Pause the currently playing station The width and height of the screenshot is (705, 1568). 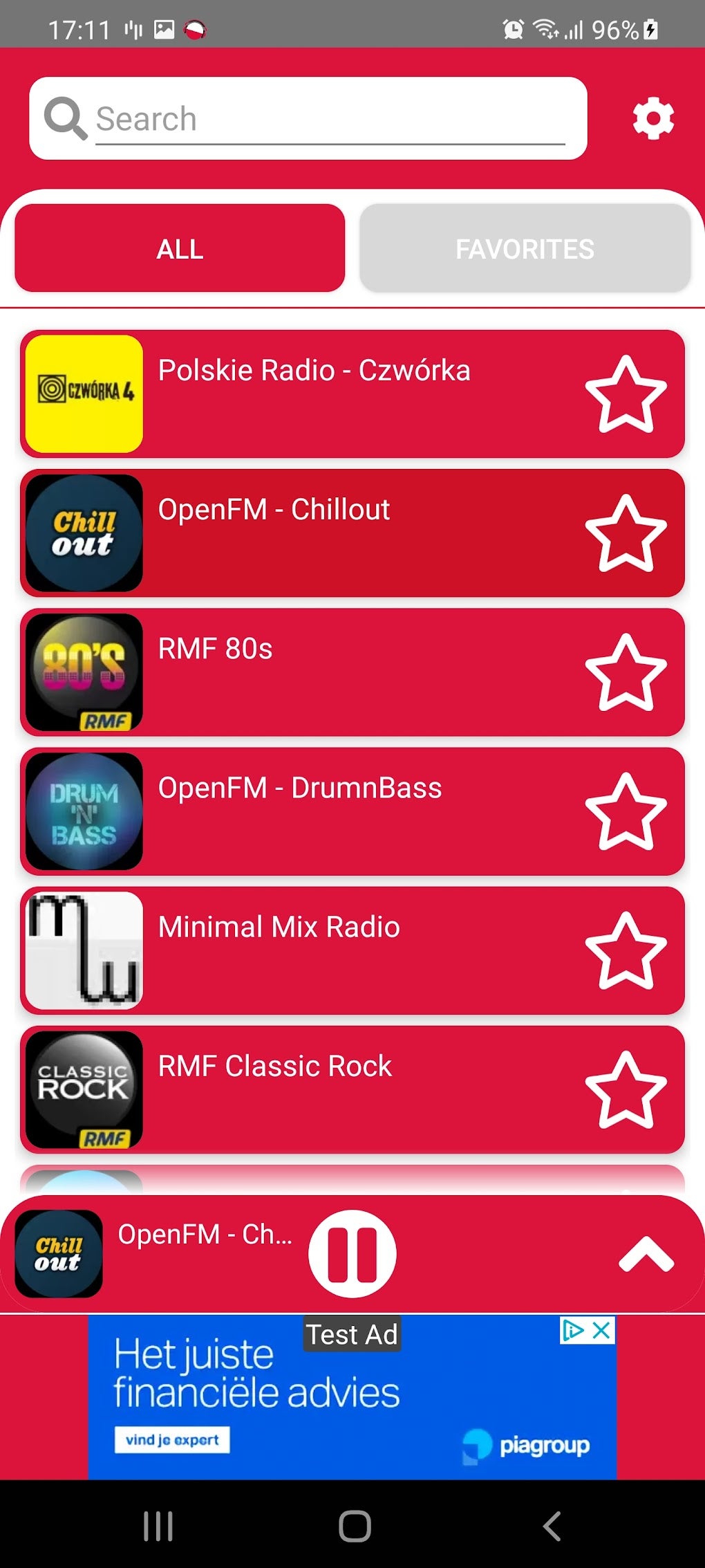[352, 1253]
